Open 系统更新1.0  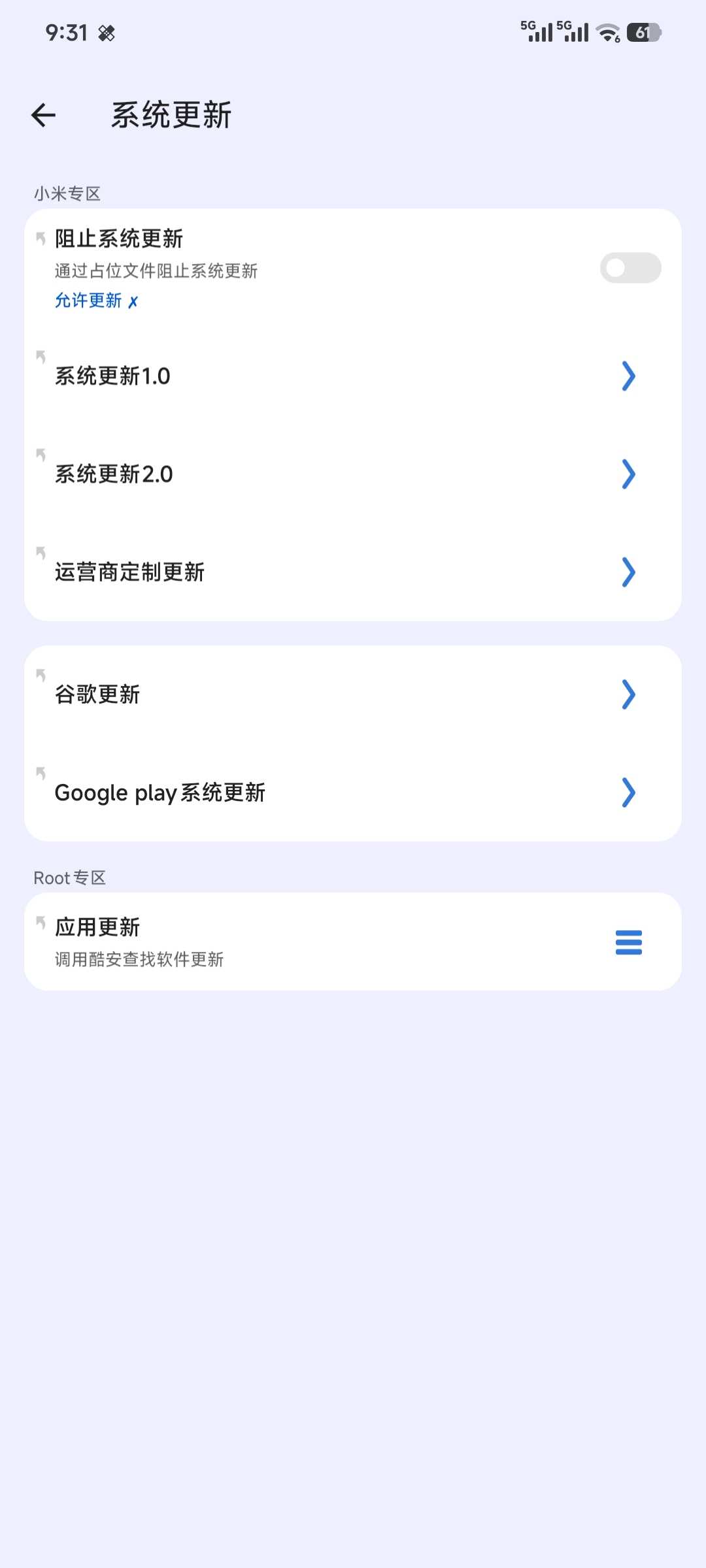(353, 376)
